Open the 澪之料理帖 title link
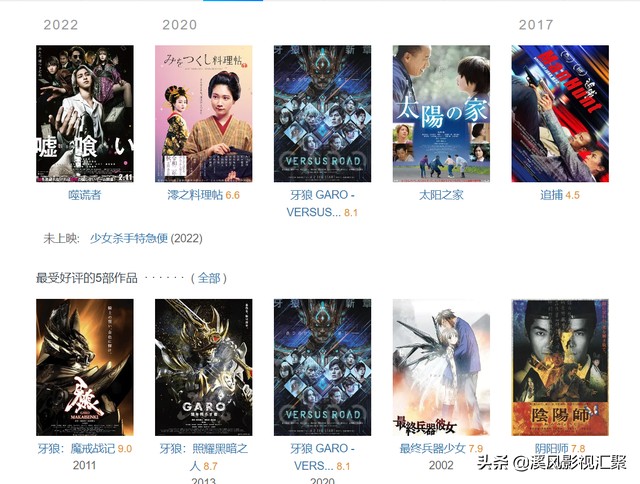 coord(195,195)
